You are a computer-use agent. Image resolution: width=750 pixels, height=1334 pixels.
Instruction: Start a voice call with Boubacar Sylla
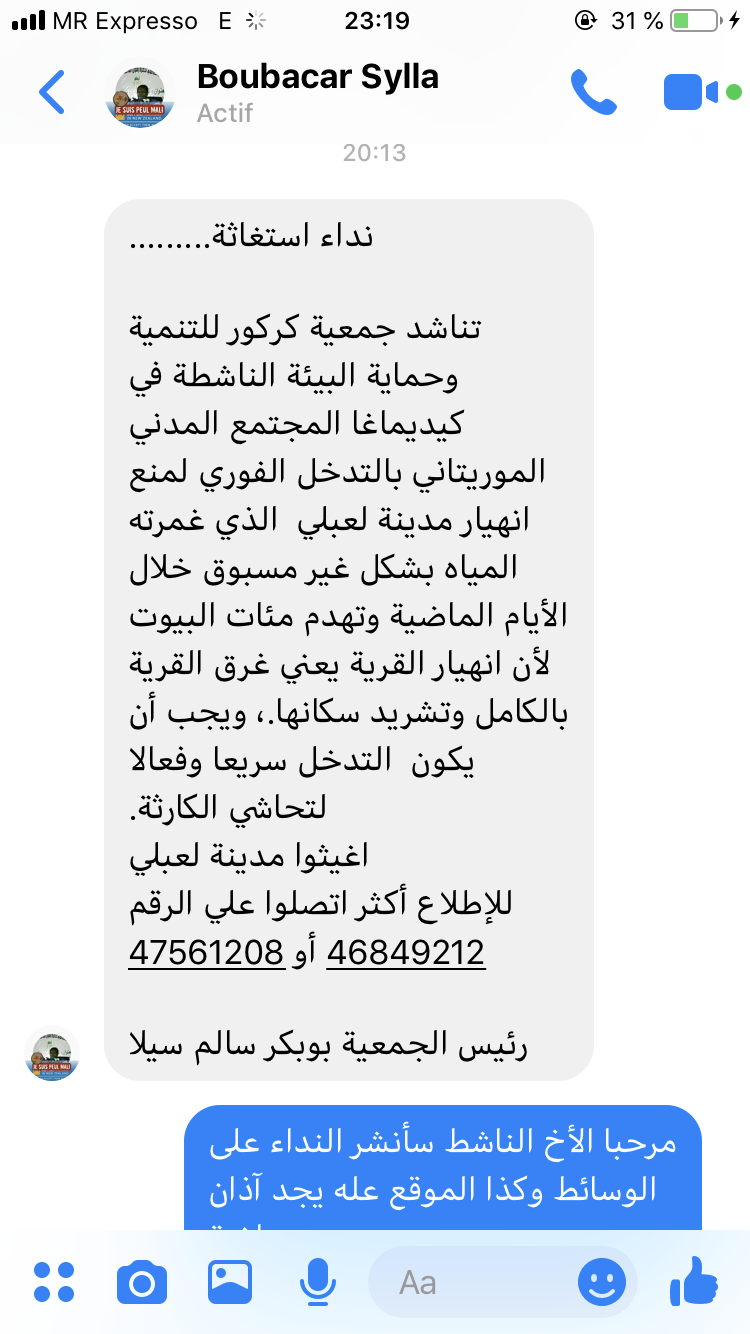594,92
